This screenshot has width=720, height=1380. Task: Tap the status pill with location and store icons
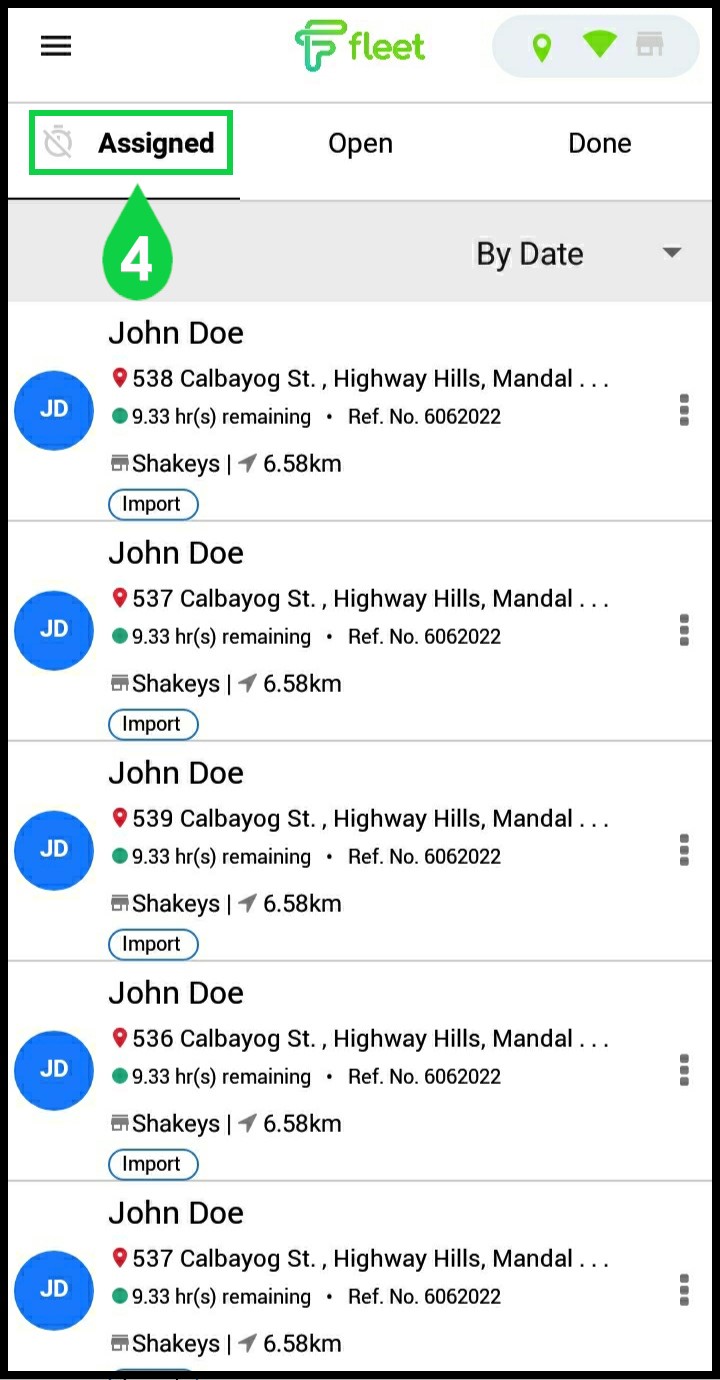click(x=596, y=46)
